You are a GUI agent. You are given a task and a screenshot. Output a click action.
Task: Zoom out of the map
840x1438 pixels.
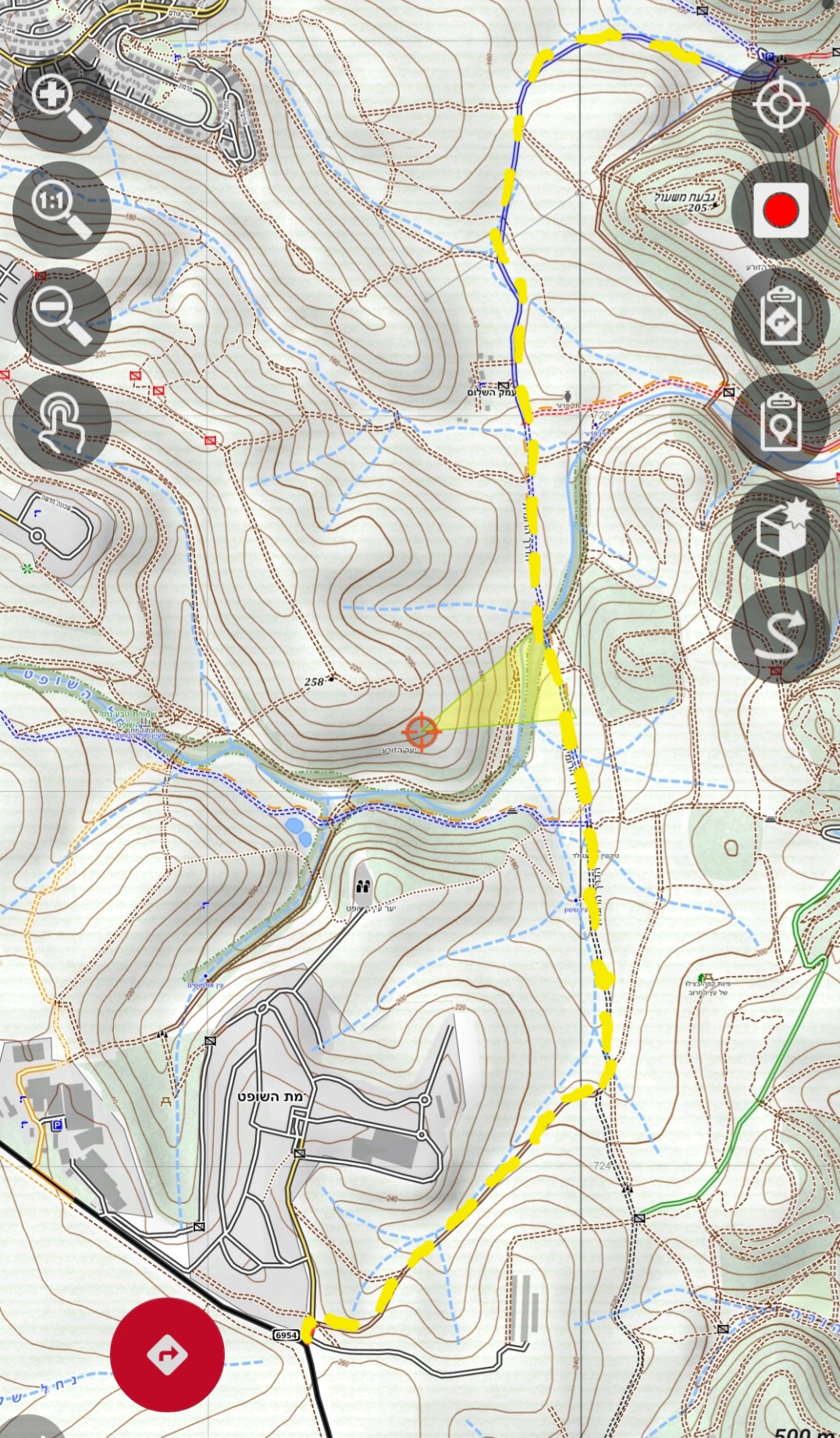[x=61, y=316]
